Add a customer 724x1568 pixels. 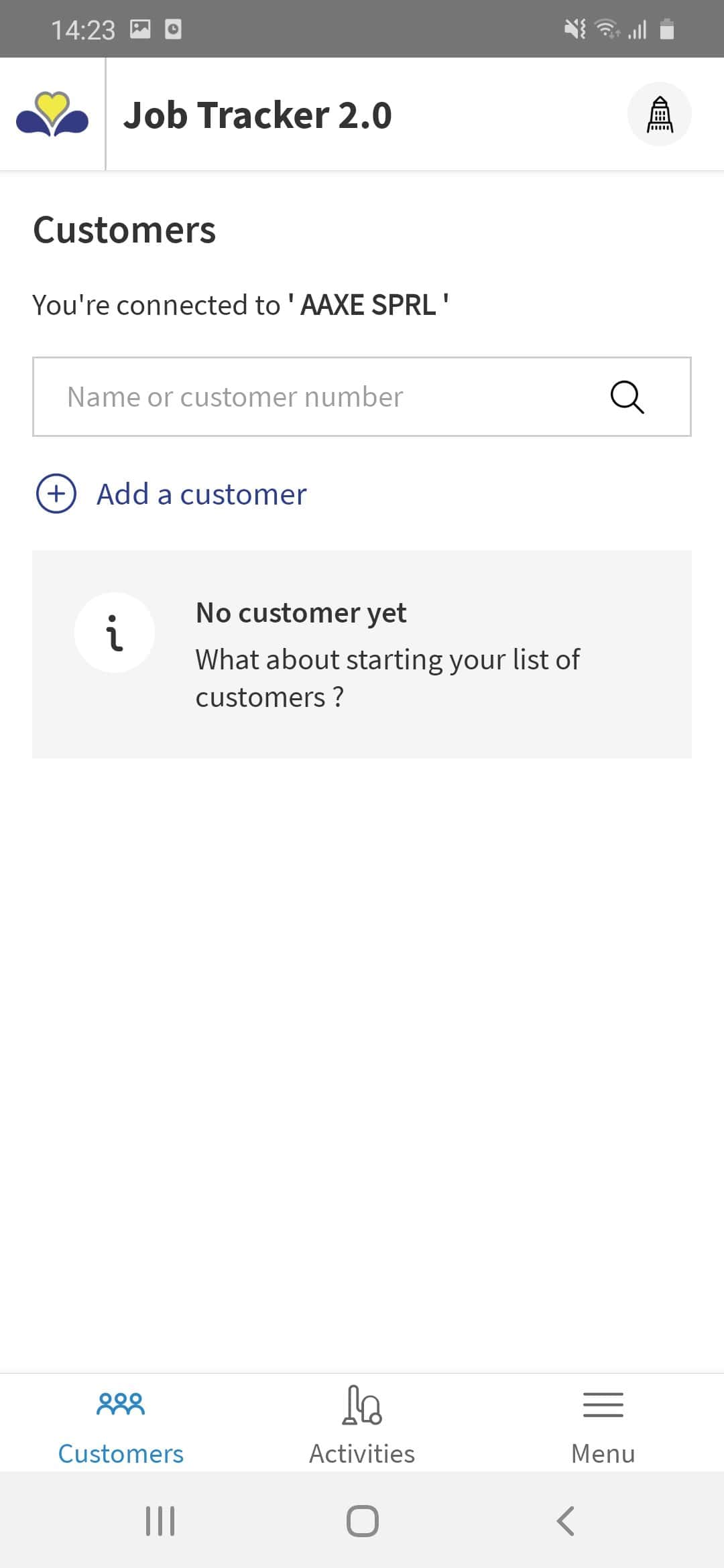(x=172, y=494)
